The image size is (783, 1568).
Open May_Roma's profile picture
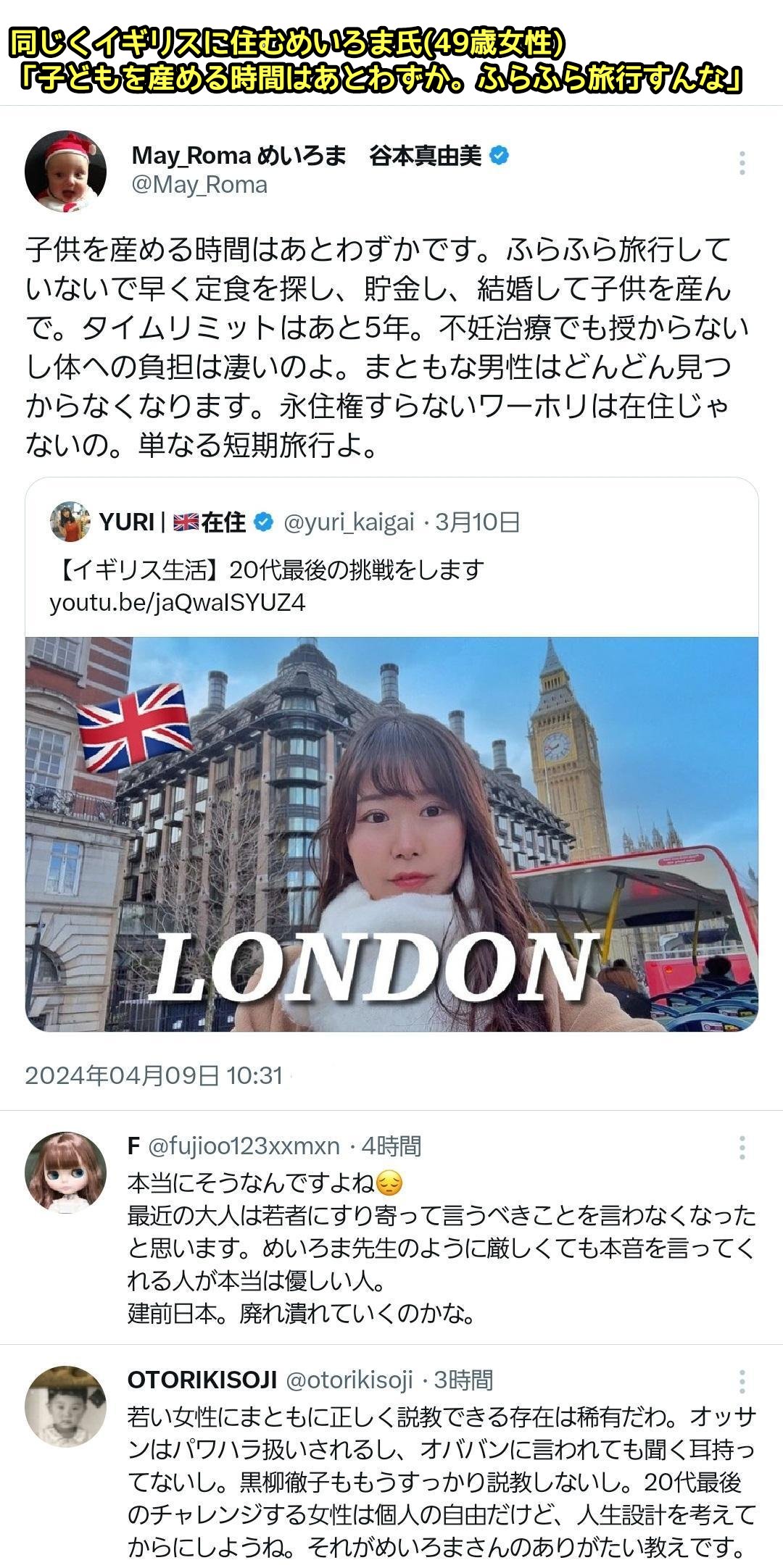(x=65, y=171)
